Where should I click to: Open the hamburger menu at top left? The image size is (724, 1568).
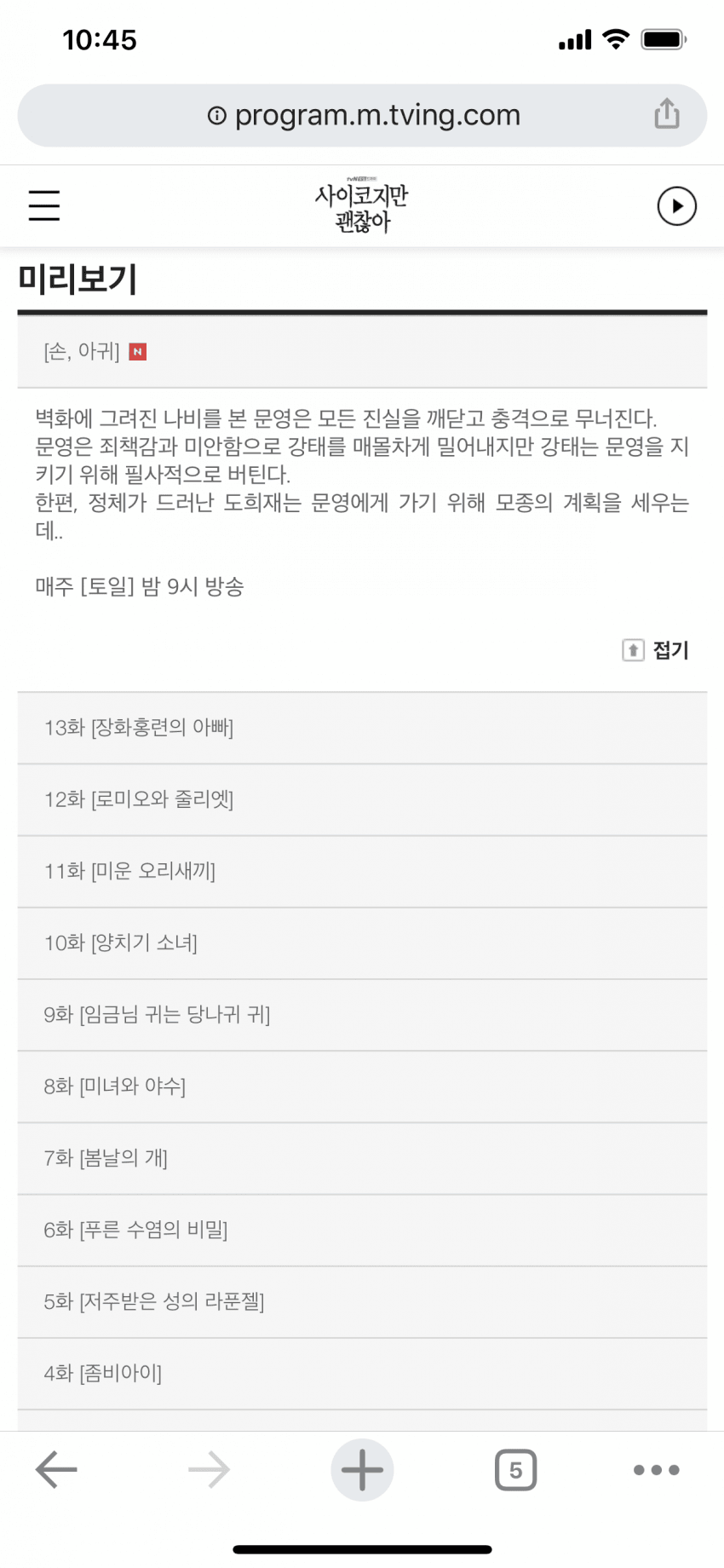[44, 205]
